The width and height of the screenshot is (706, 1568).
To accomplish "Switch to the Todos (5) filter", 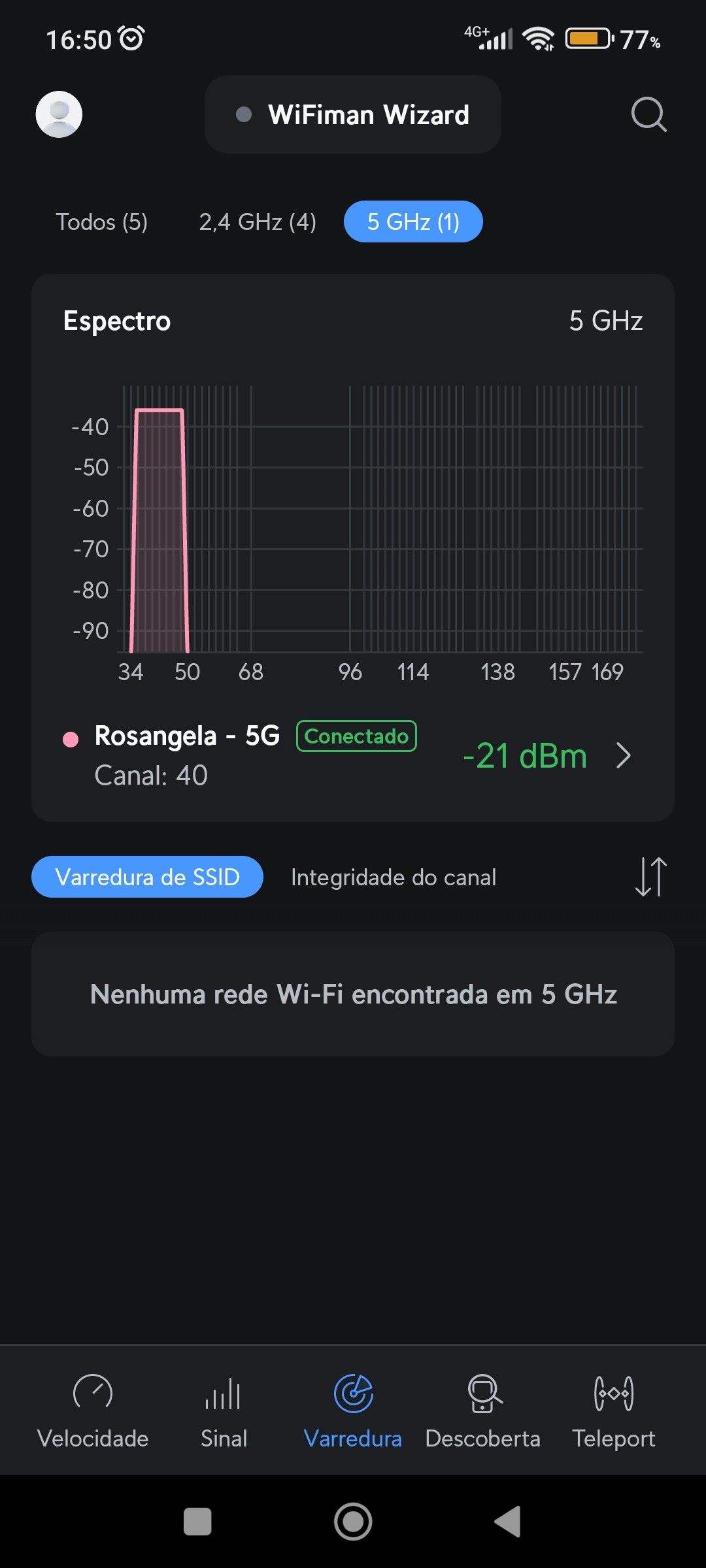I will coord(101,222).
